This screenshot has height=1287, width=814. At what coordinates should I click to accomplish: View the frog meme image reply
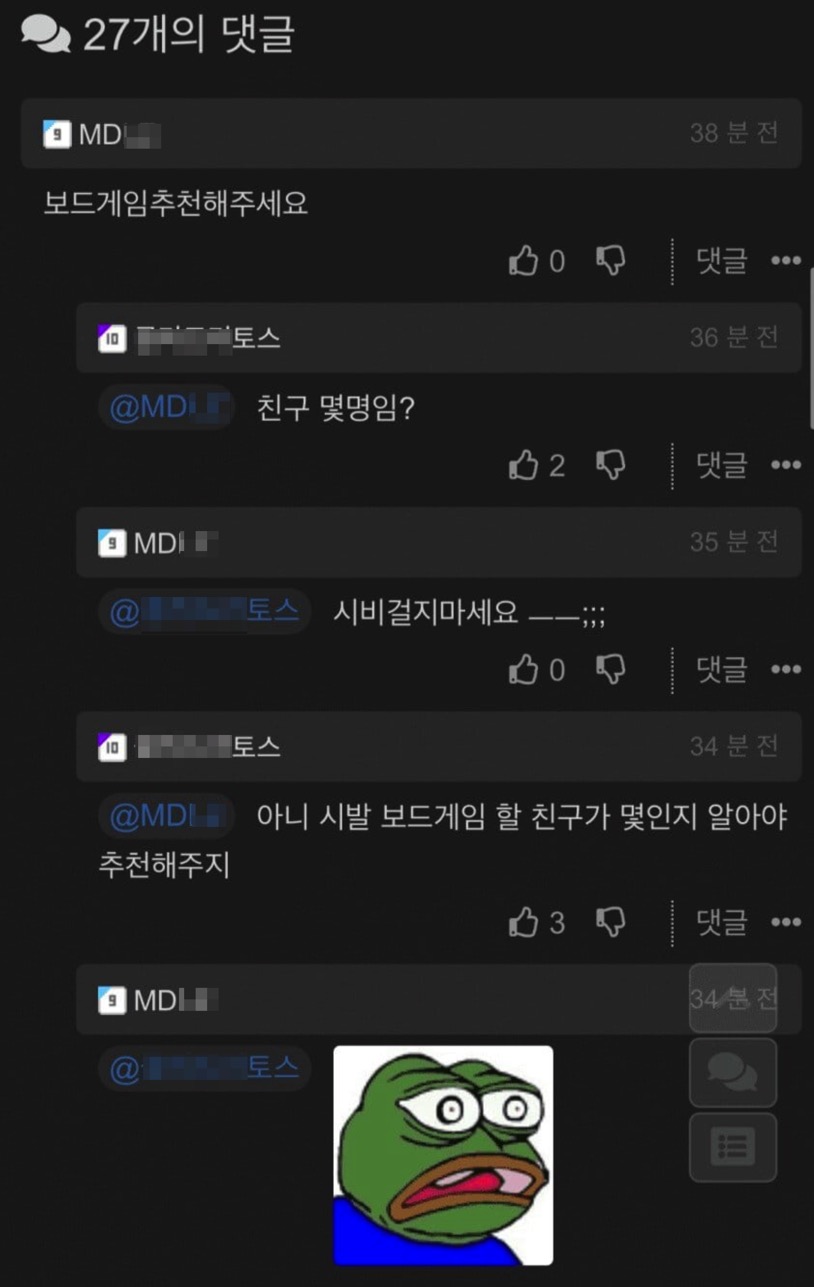click(x=443, y=1155)
